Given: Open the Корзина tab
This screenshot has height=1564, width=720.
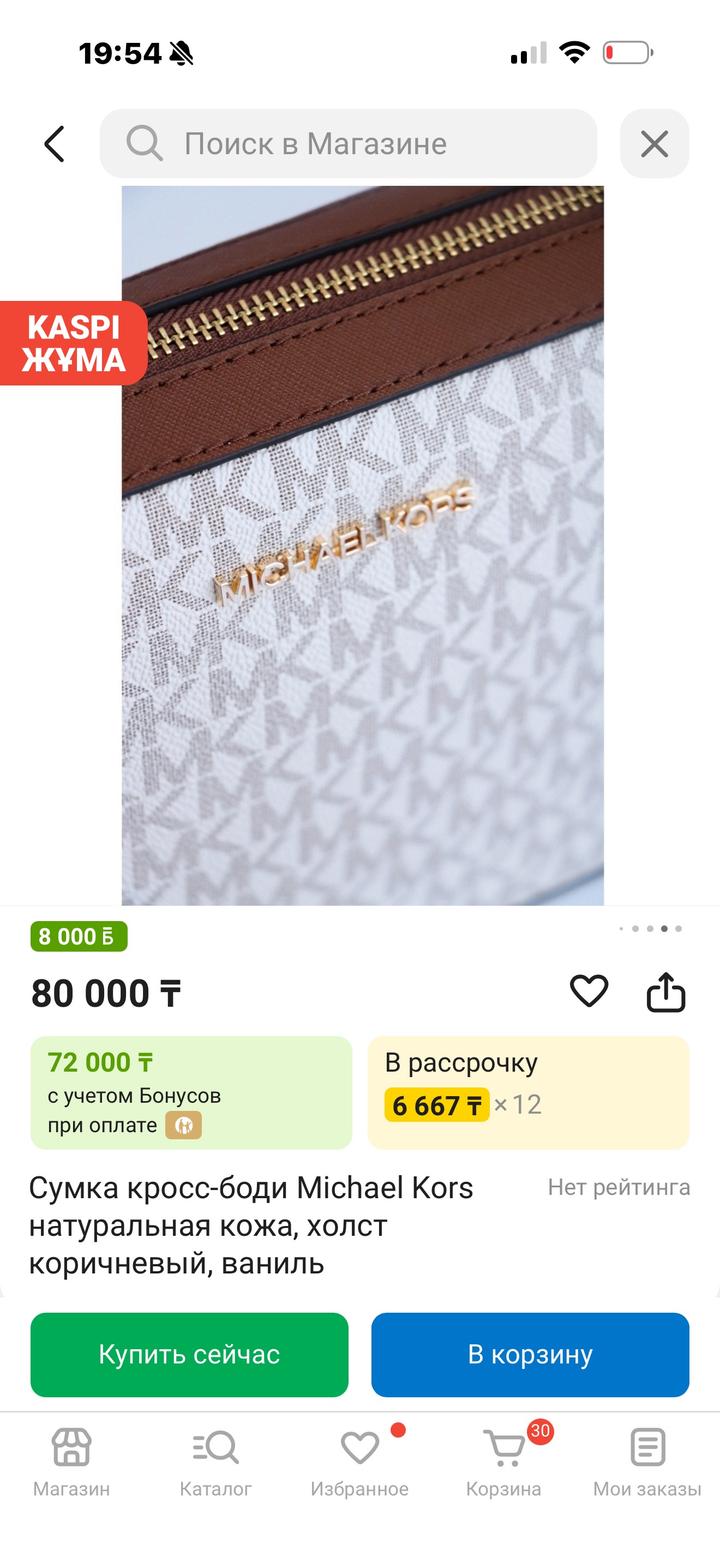Looking at the screenshot, I should [504, 1462].
